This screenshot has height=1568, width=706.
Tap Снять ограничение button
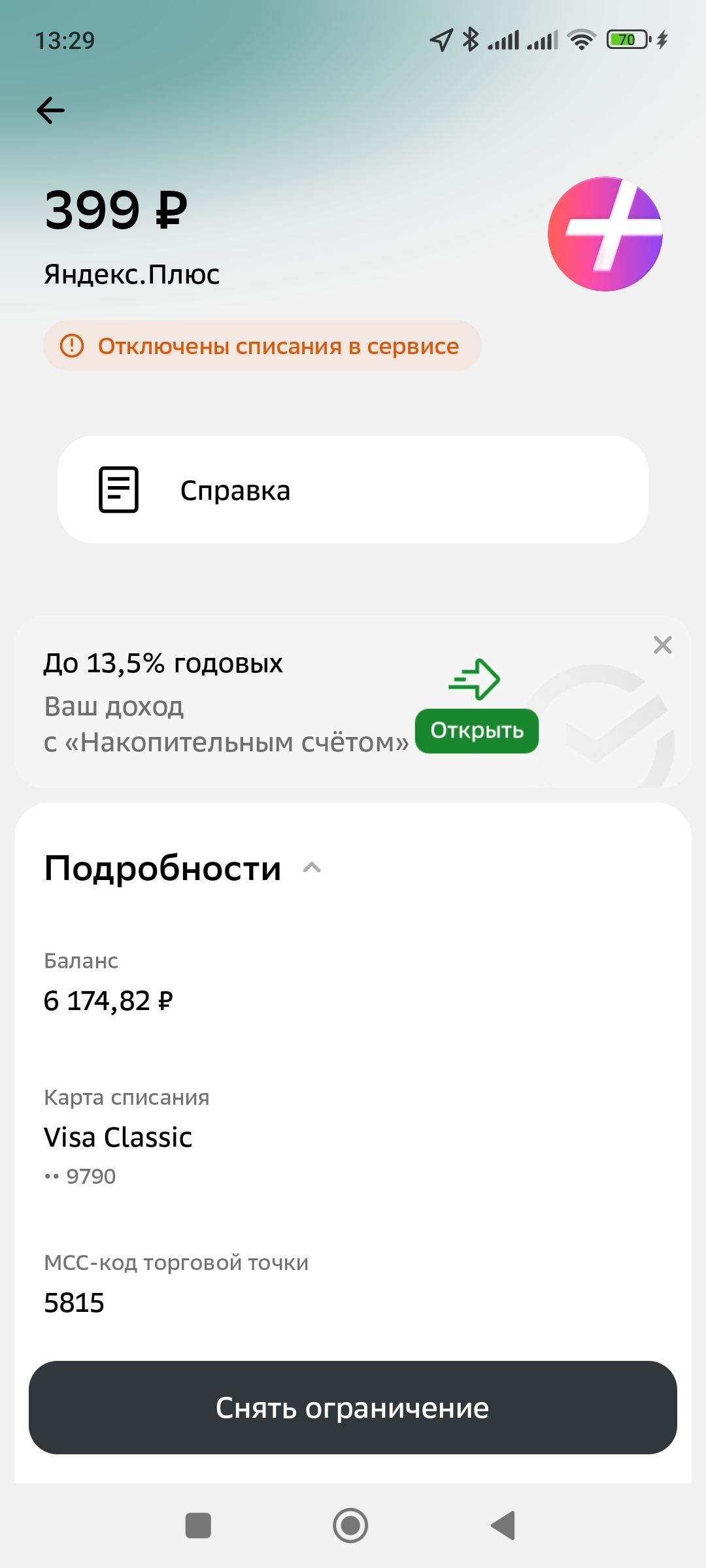(x=353, y=1408)
